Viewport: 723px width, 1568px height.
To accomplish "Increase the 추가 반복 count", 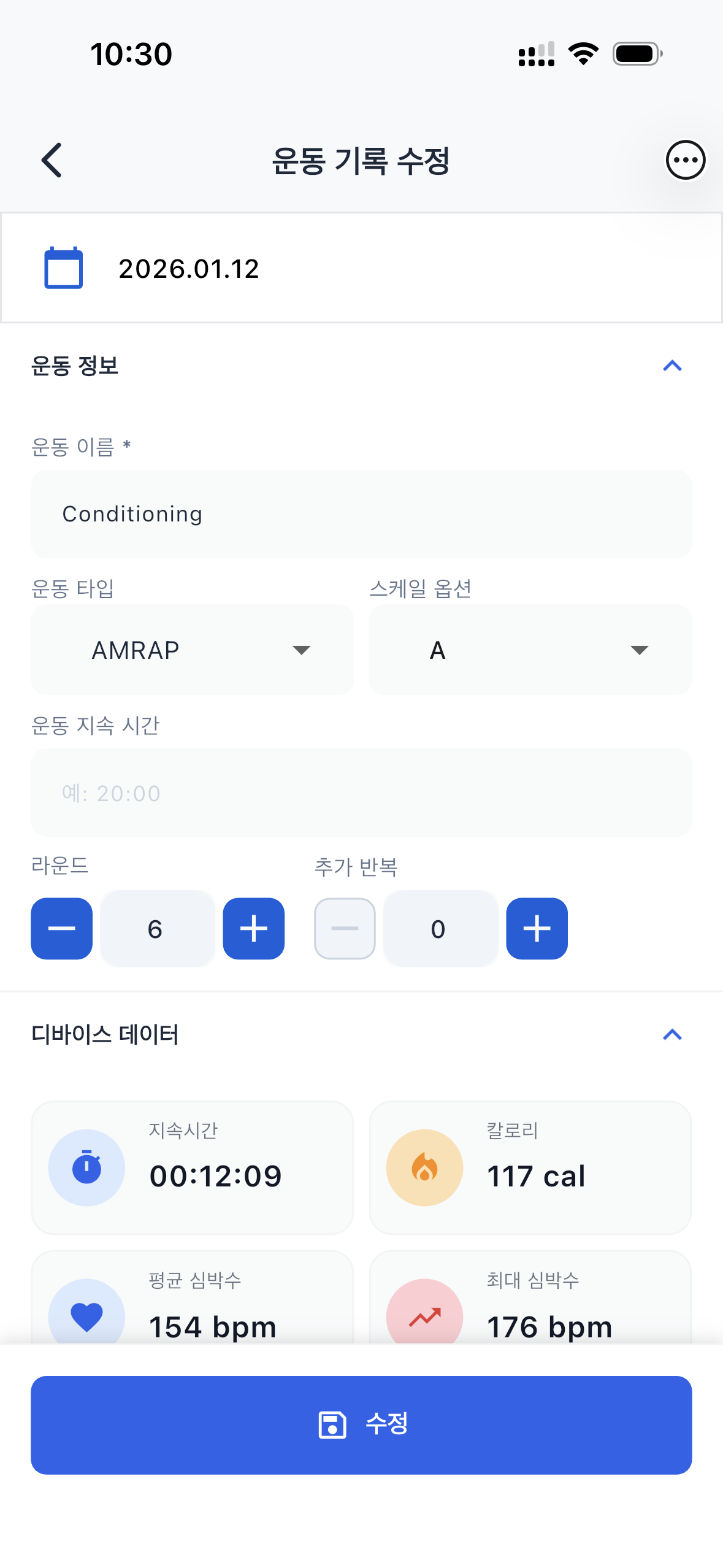I will tap(537, 929).
